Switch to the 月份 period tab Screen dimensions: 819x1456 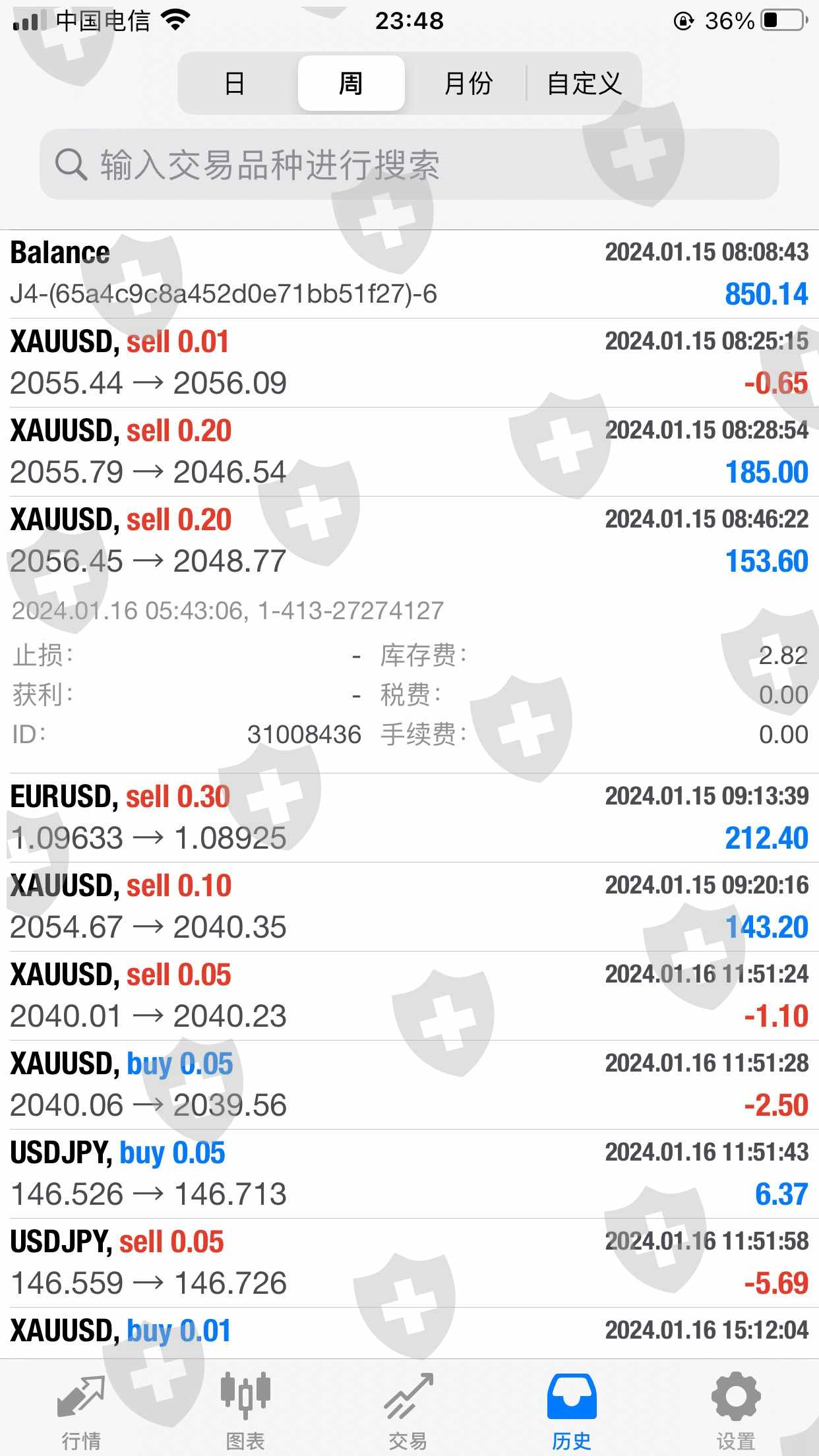coord(468,84)
